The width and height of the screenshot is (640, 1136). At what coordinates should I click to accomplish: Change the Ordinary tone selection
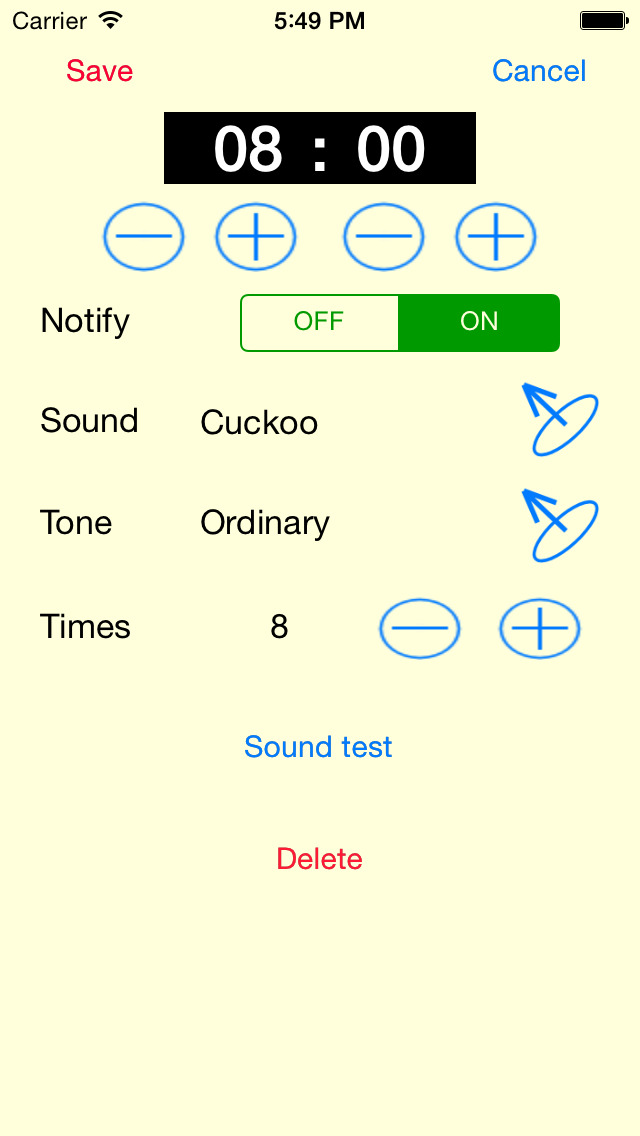560,525
